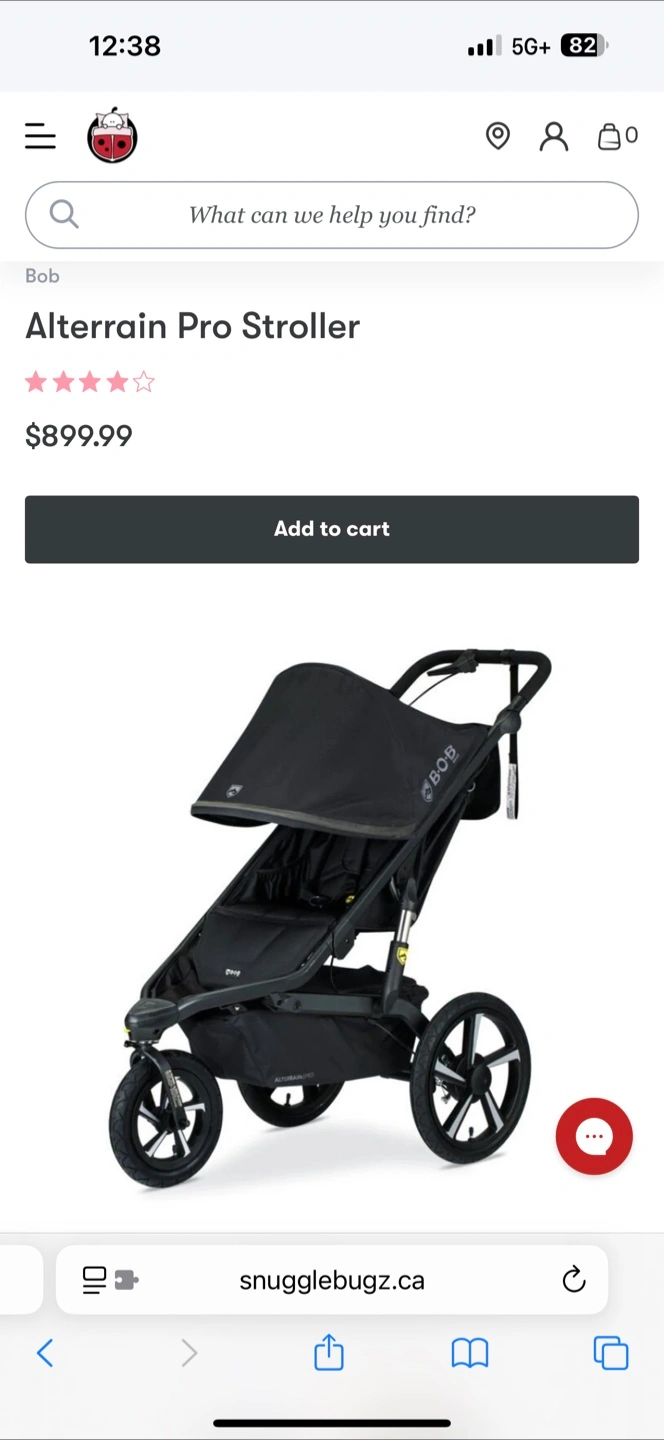Tap the 'What can we help you find?' search box

(x=332, y=215)
